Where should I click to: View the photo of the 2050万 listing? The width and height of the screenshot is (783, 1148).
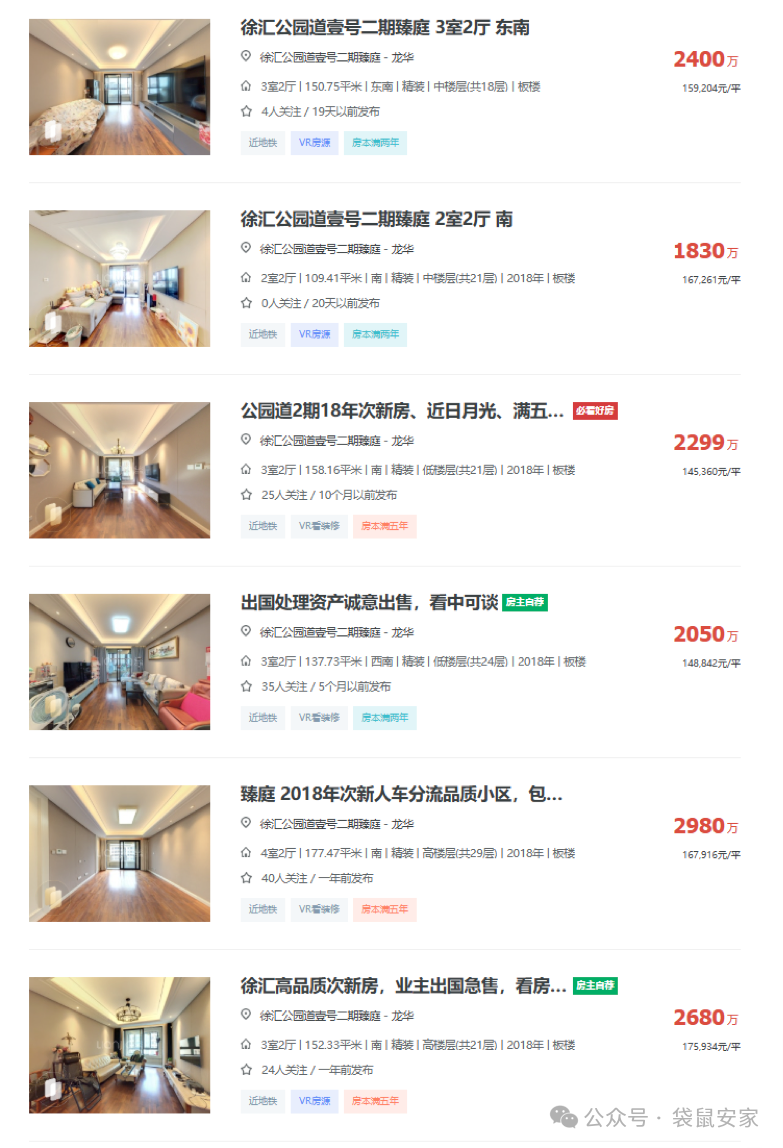[119, 661]
